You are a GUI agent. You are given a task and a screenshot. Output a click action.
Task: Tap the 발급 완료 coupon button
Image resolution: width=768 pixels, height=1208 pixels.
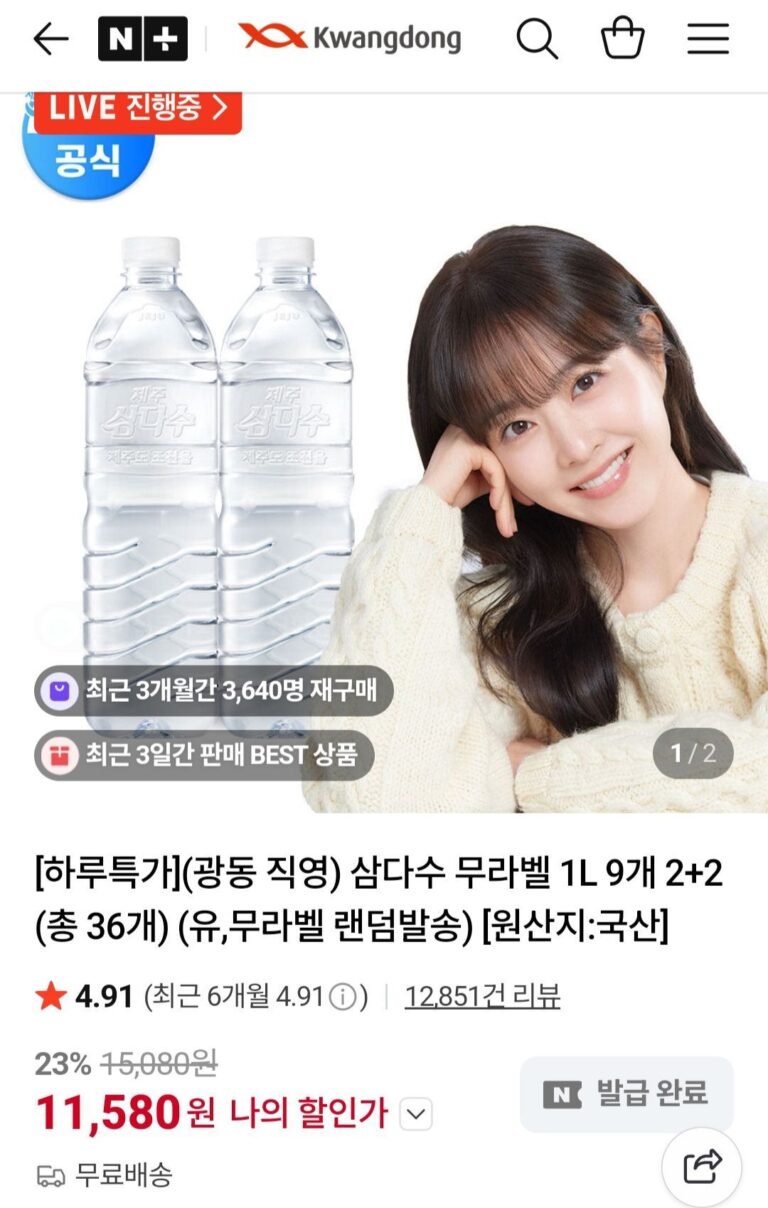click(x=626, y=1094)
